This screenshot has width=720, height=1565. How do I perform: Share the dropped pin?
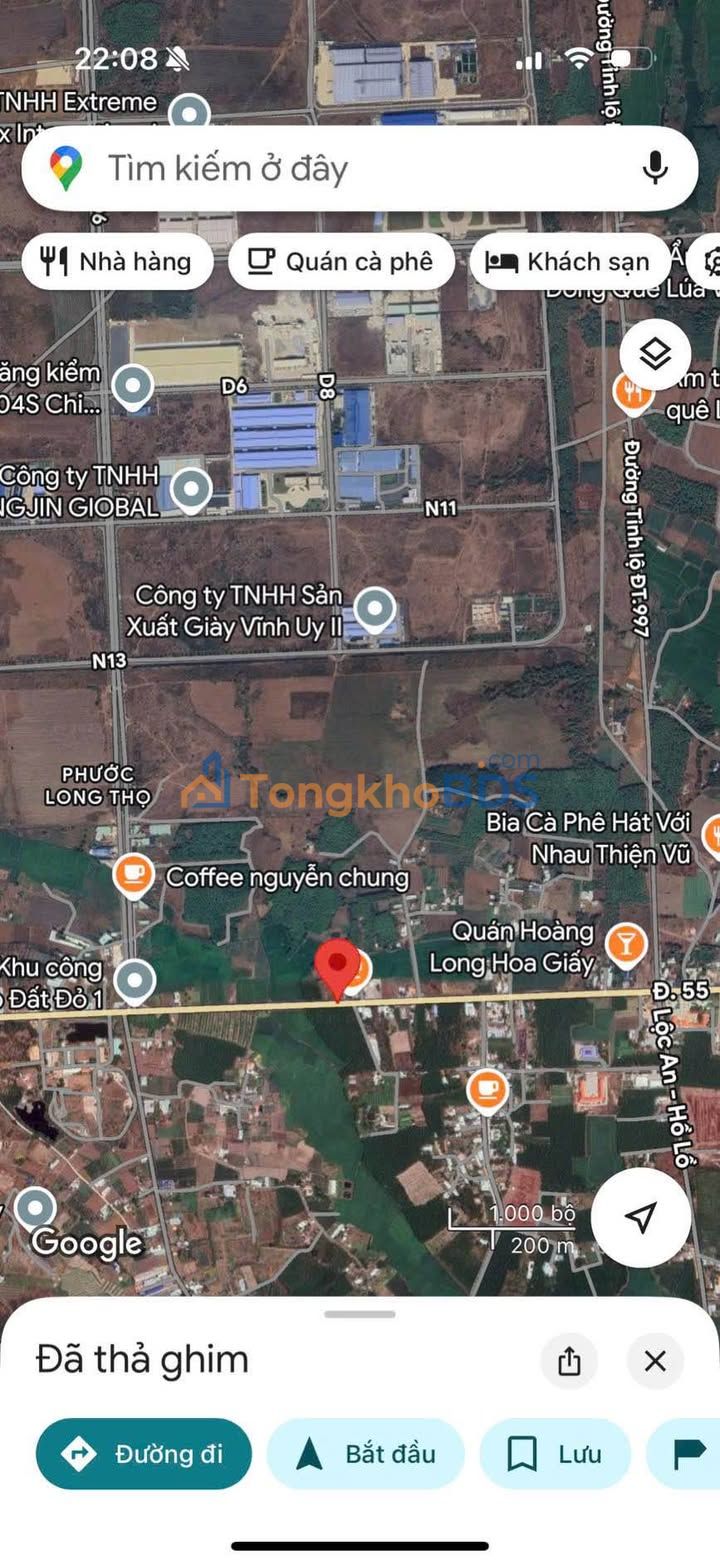[569, 1361]
